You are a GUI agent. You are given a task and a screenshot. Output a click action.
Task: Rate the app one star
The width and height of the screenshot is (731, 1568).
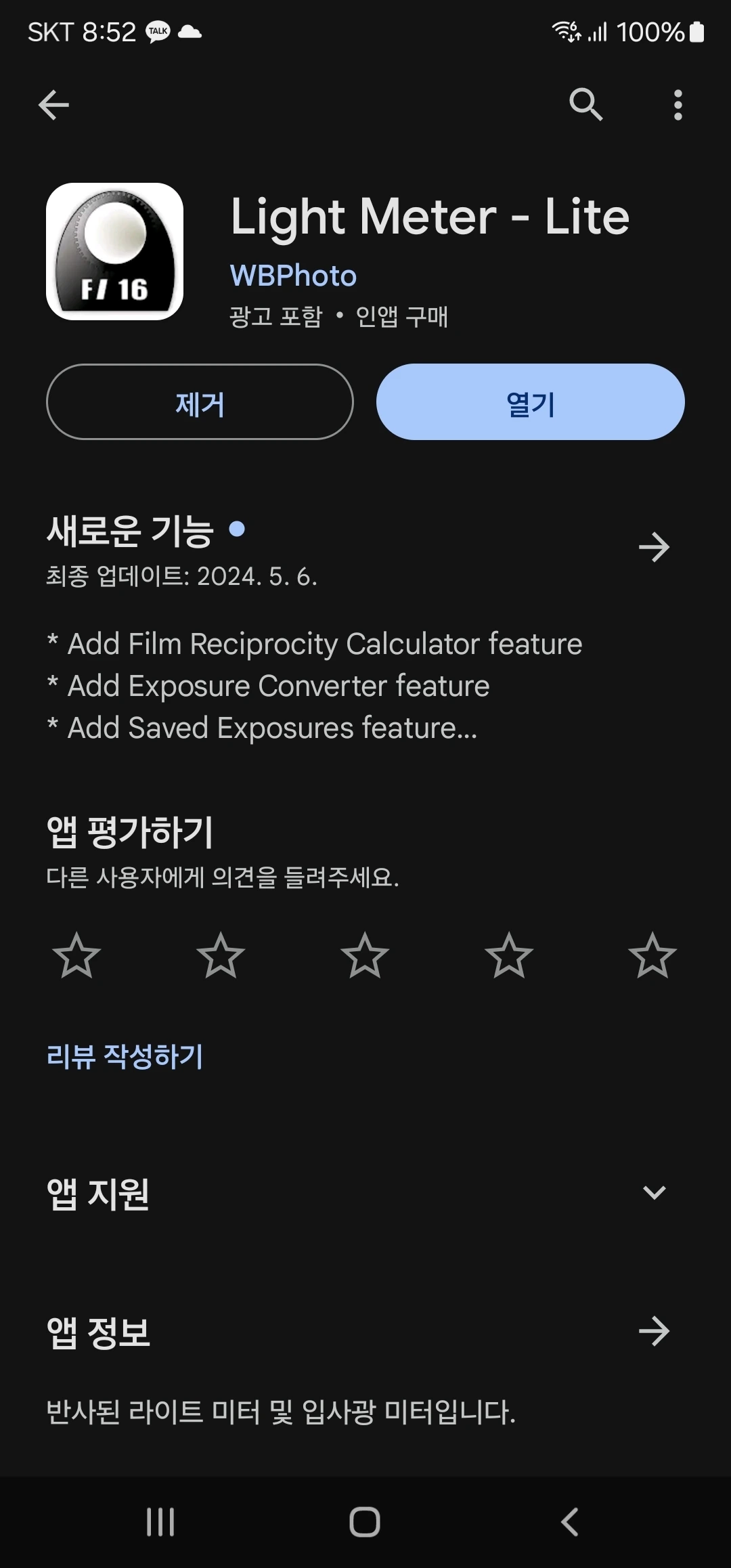pos(76,955)
